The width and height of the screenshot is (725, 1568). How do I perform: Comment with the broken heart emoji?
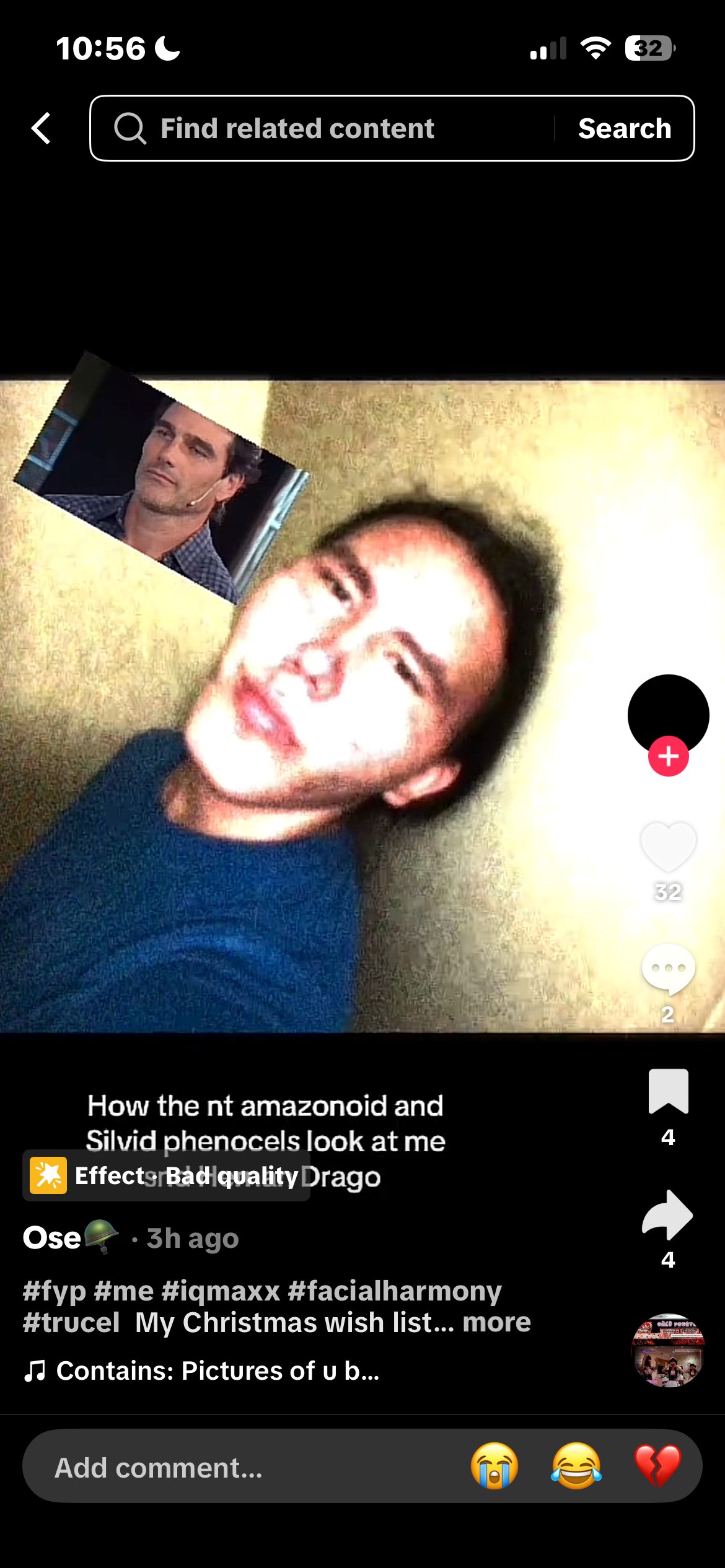tap(657, 1466)
